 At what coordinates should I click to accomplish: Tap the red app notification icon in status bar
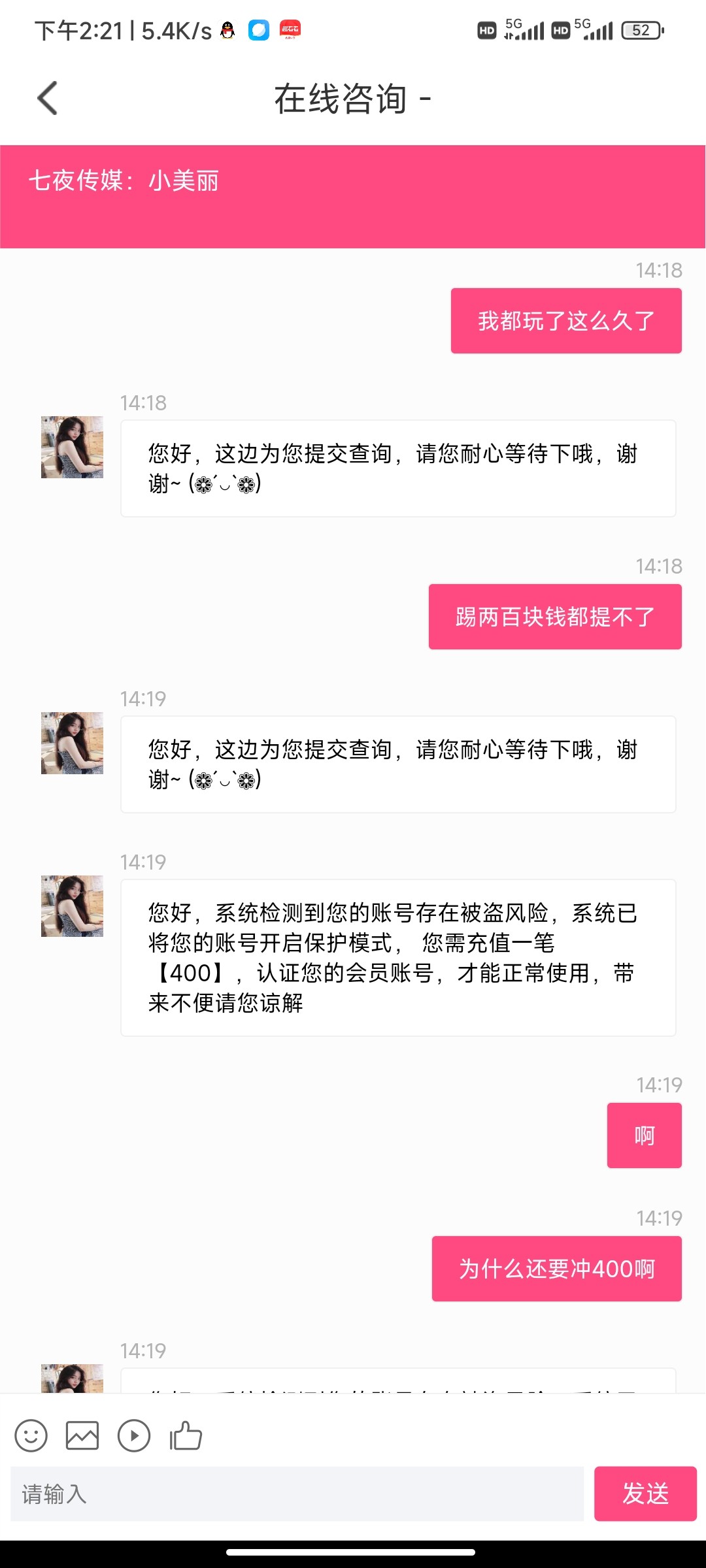[290, 29]
